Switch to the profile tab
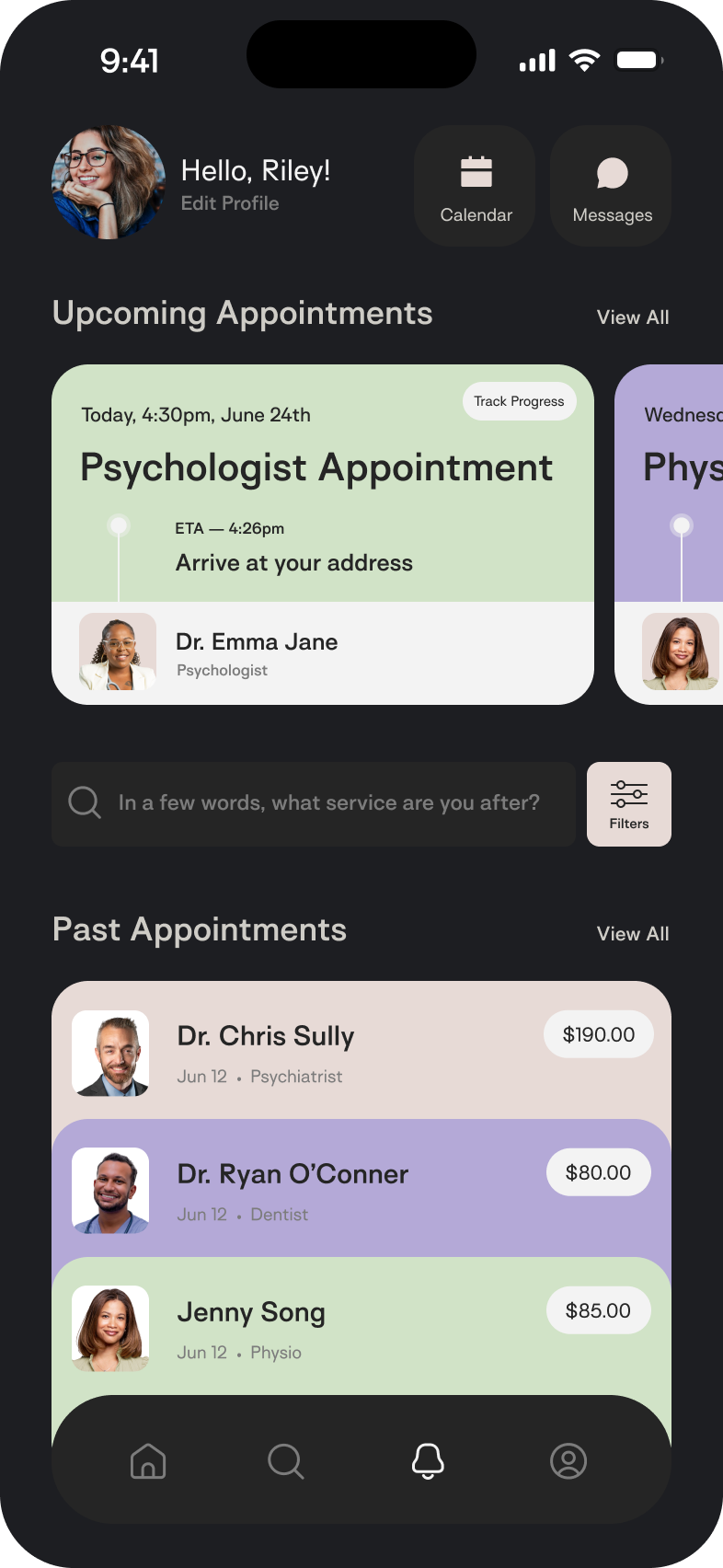This screenshot has width=723, height=1568. [568, 1460]
